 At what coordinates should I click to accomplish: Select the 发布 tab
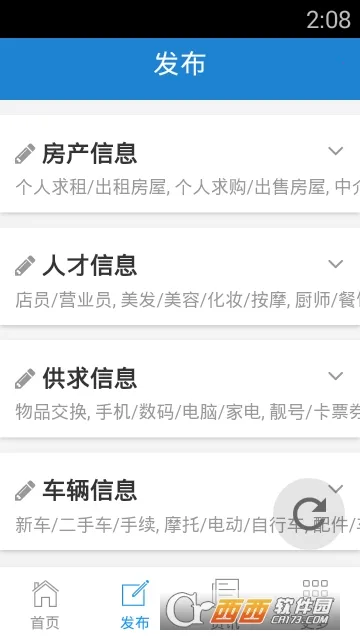pyautogui.click(x=135, y=604)
